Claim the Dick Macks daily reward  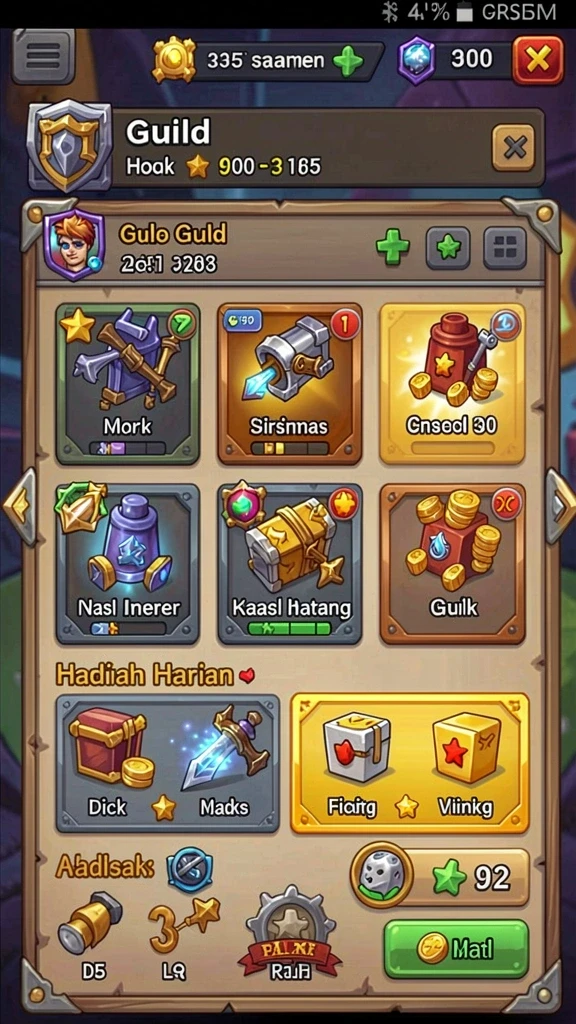point(168,763)
